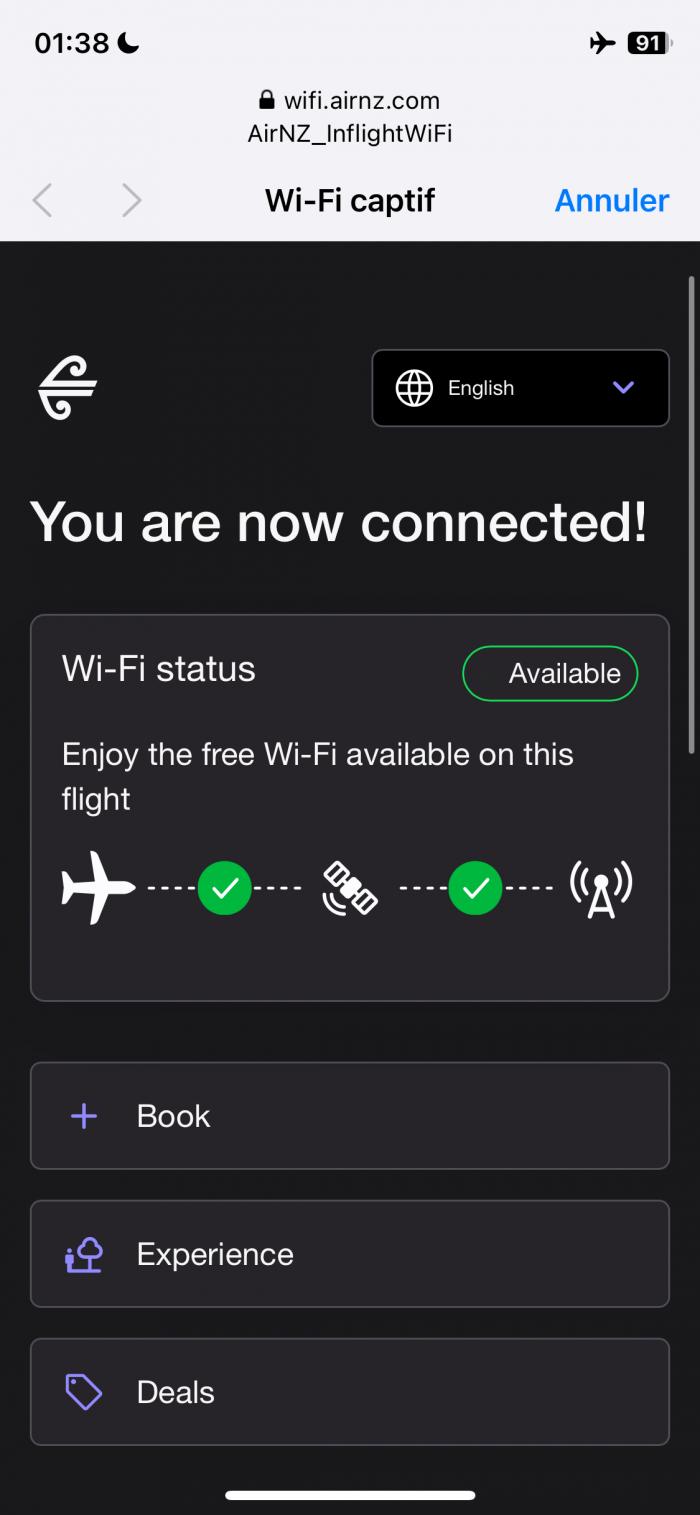Open the English language dropdown
This screenshot has height=1515, width=700.
pyautogui.click(x=520, y=388)
